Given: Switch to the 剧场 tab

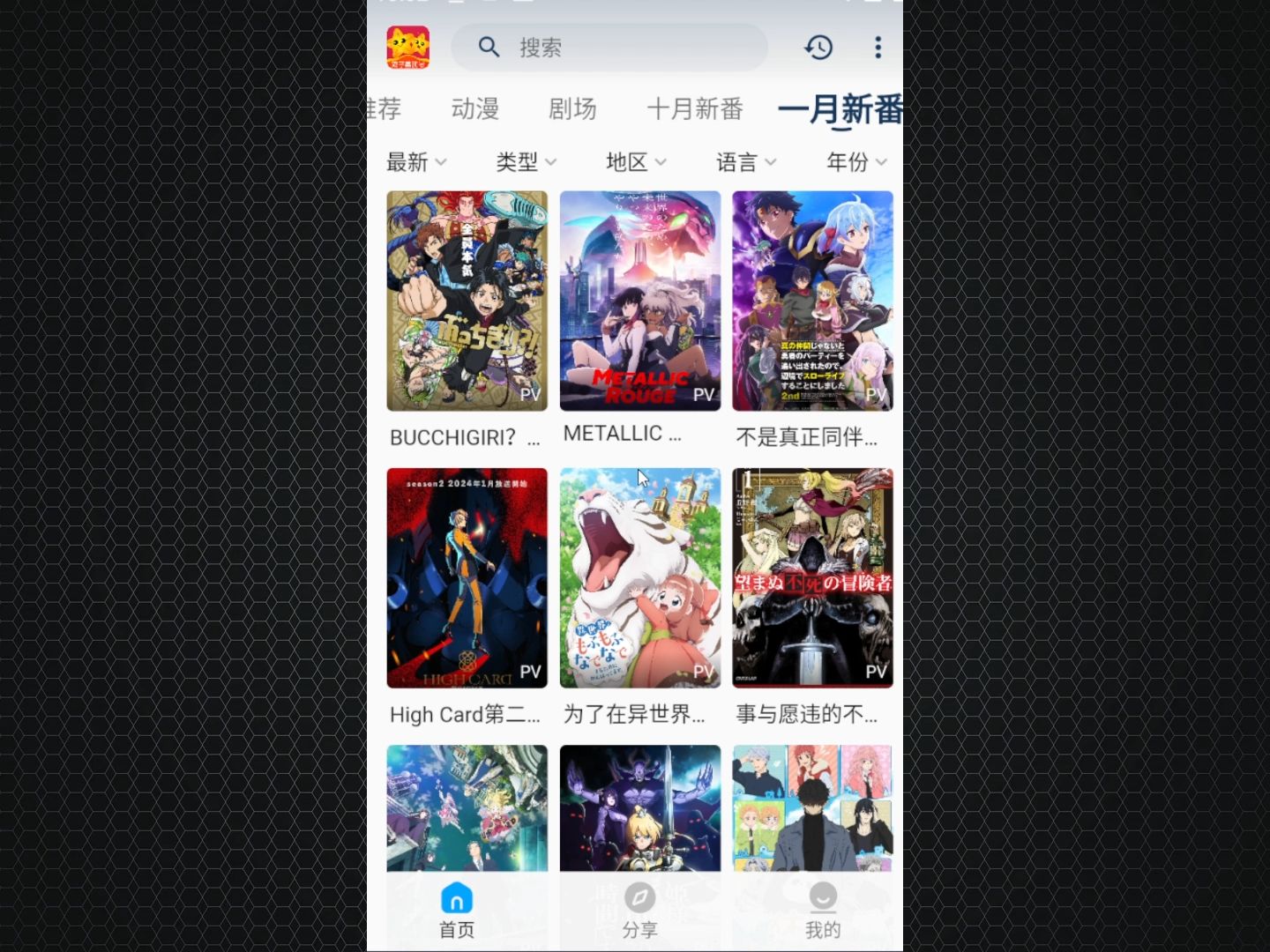Looking at the screenshot, I should (x=572, y=109).
